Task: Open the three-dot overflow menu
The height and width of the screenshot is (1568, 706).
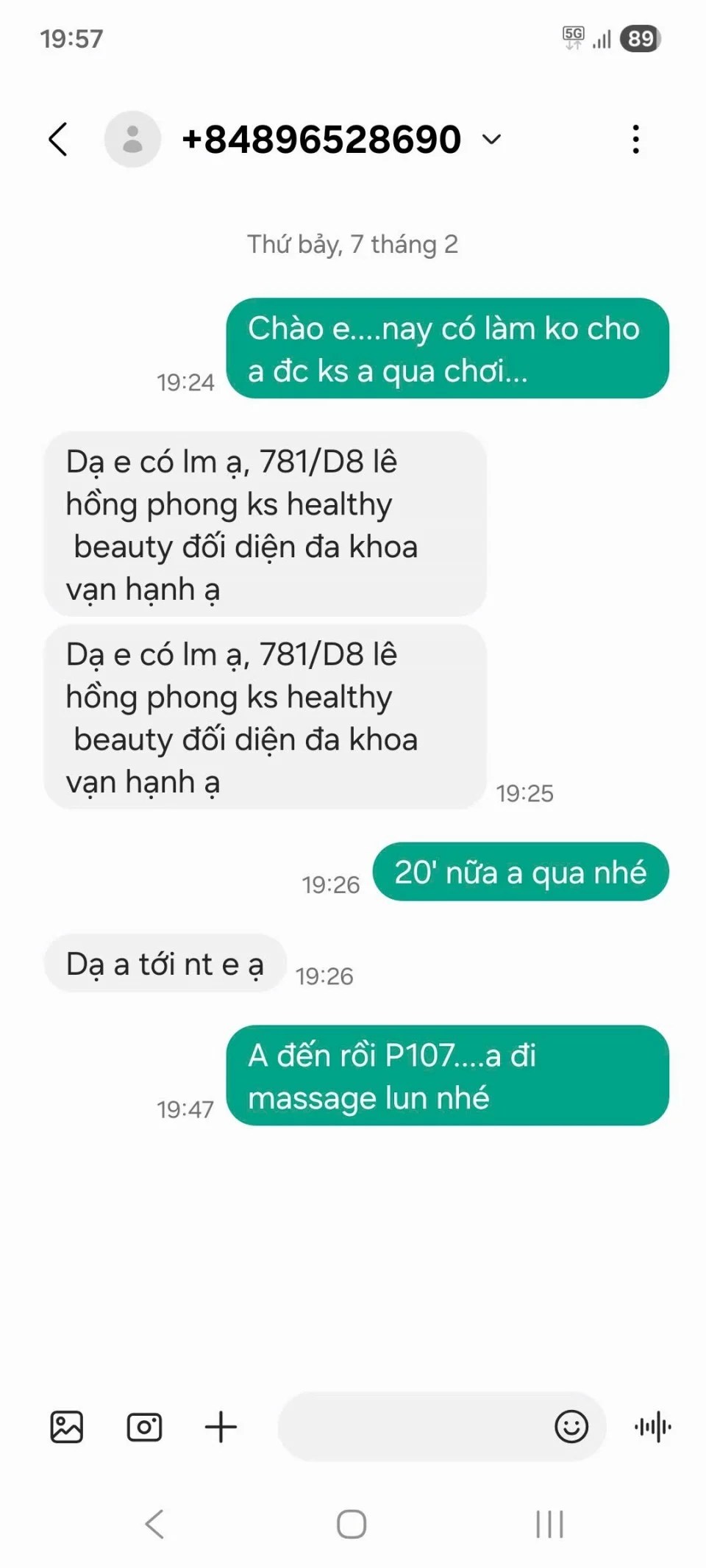Action: coord(635,139)
